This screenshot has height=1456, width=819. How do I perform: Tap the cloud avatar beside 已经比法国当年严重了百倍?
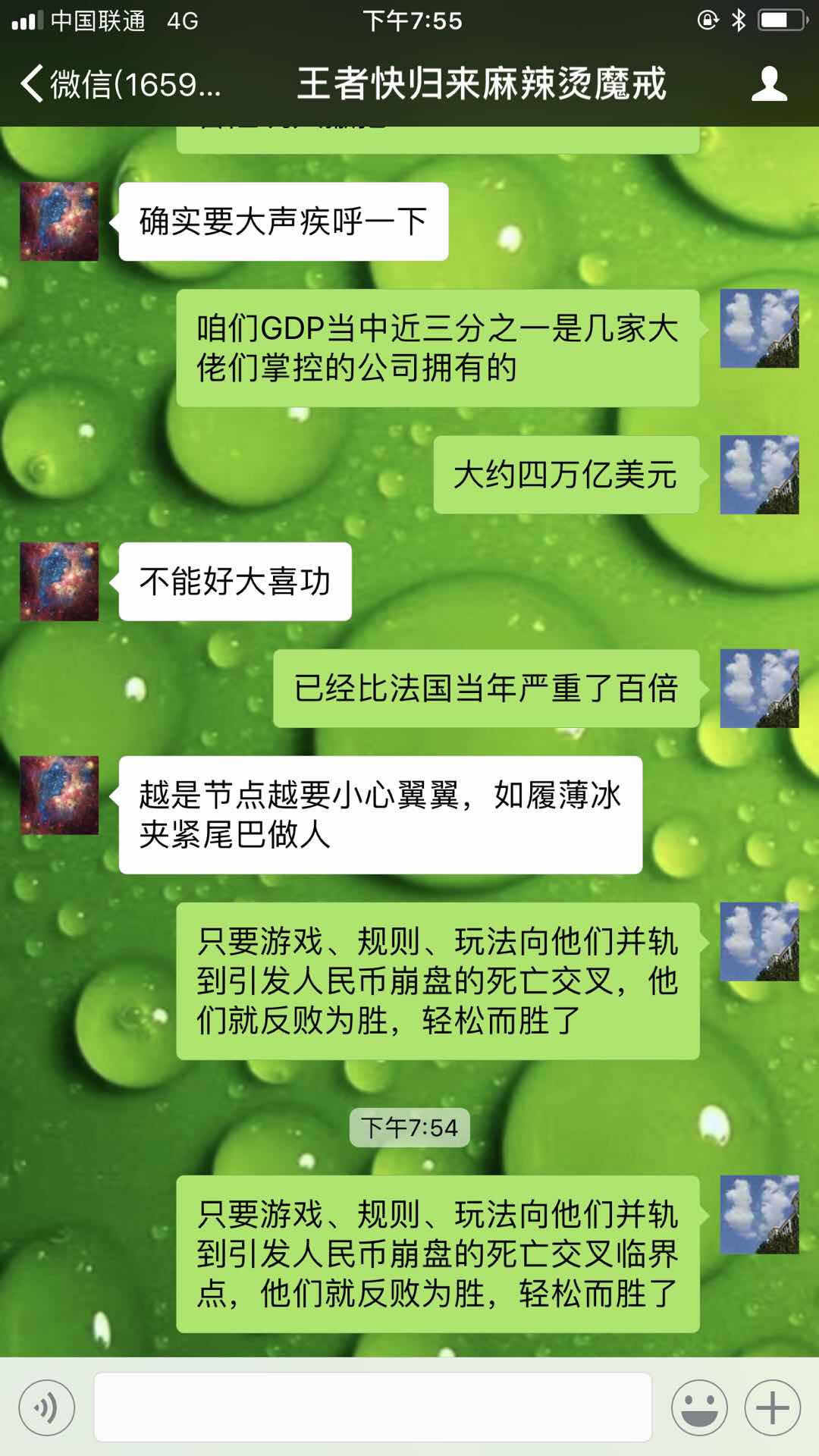tap(759, 689)
